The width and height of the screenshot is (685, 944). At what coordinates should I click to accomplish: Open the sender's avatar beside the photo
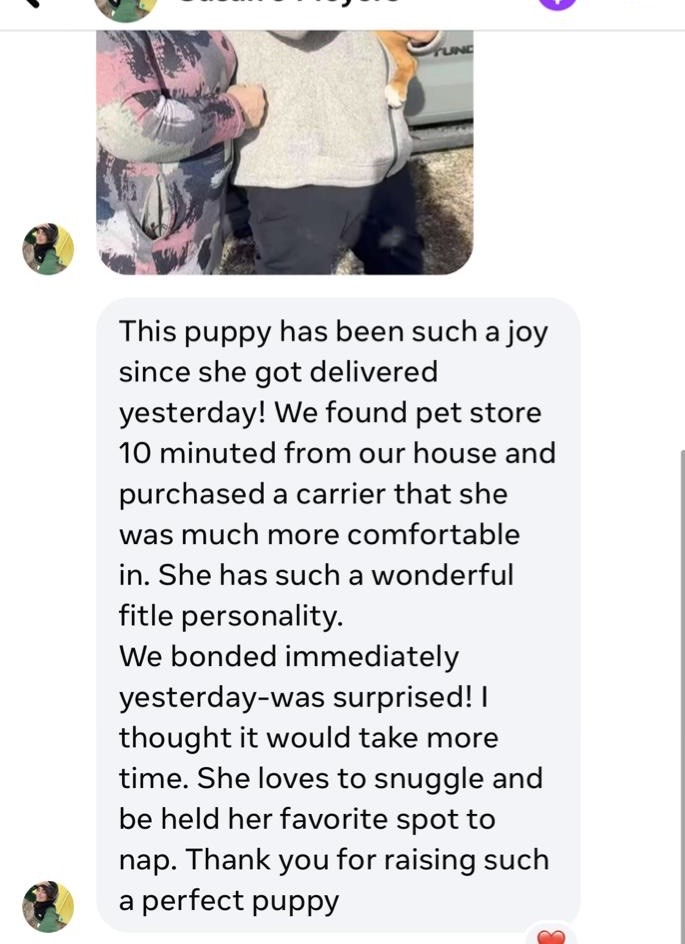[48, 249]
